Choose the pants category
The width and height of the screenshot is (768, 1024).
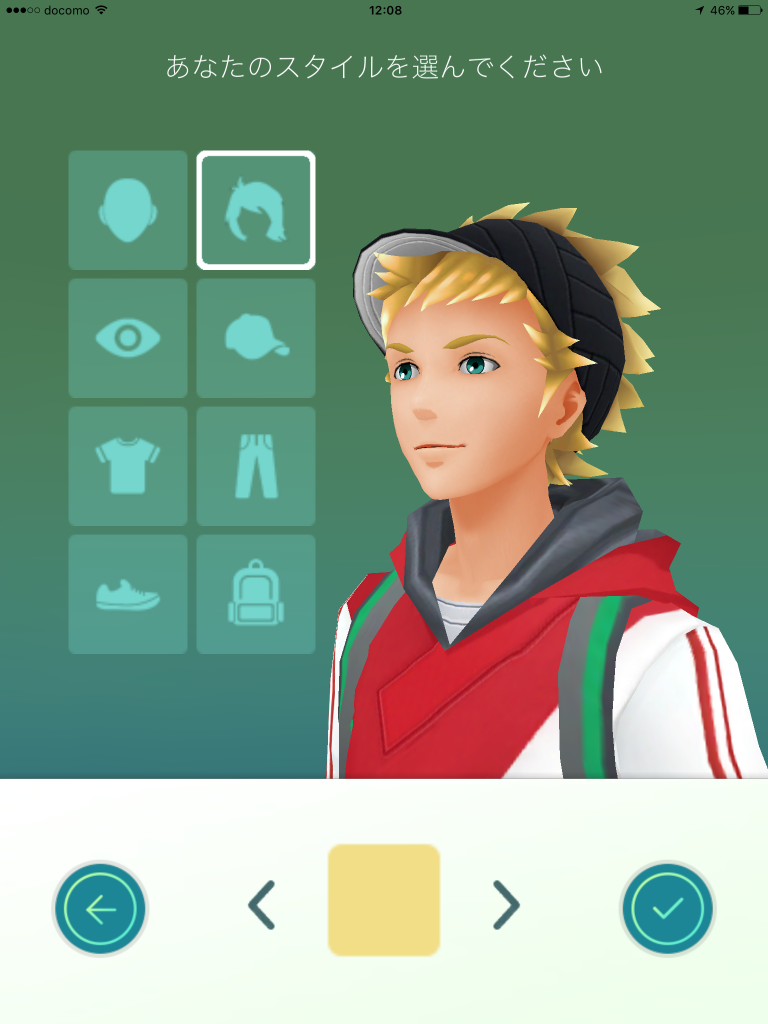[x=256, y=466]
